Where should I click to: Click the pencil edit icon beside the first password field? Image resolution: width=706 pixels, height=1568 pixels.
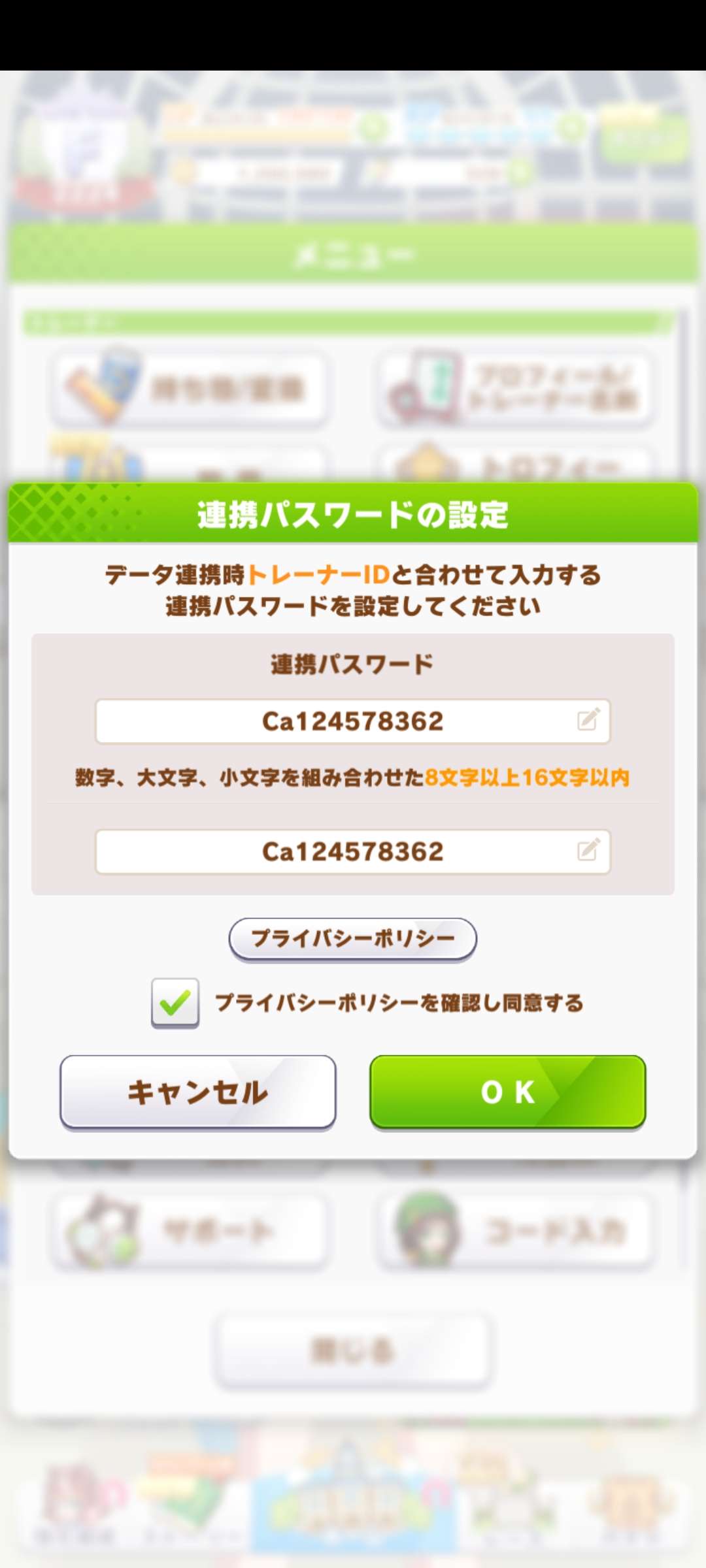(x=592, y=721)
